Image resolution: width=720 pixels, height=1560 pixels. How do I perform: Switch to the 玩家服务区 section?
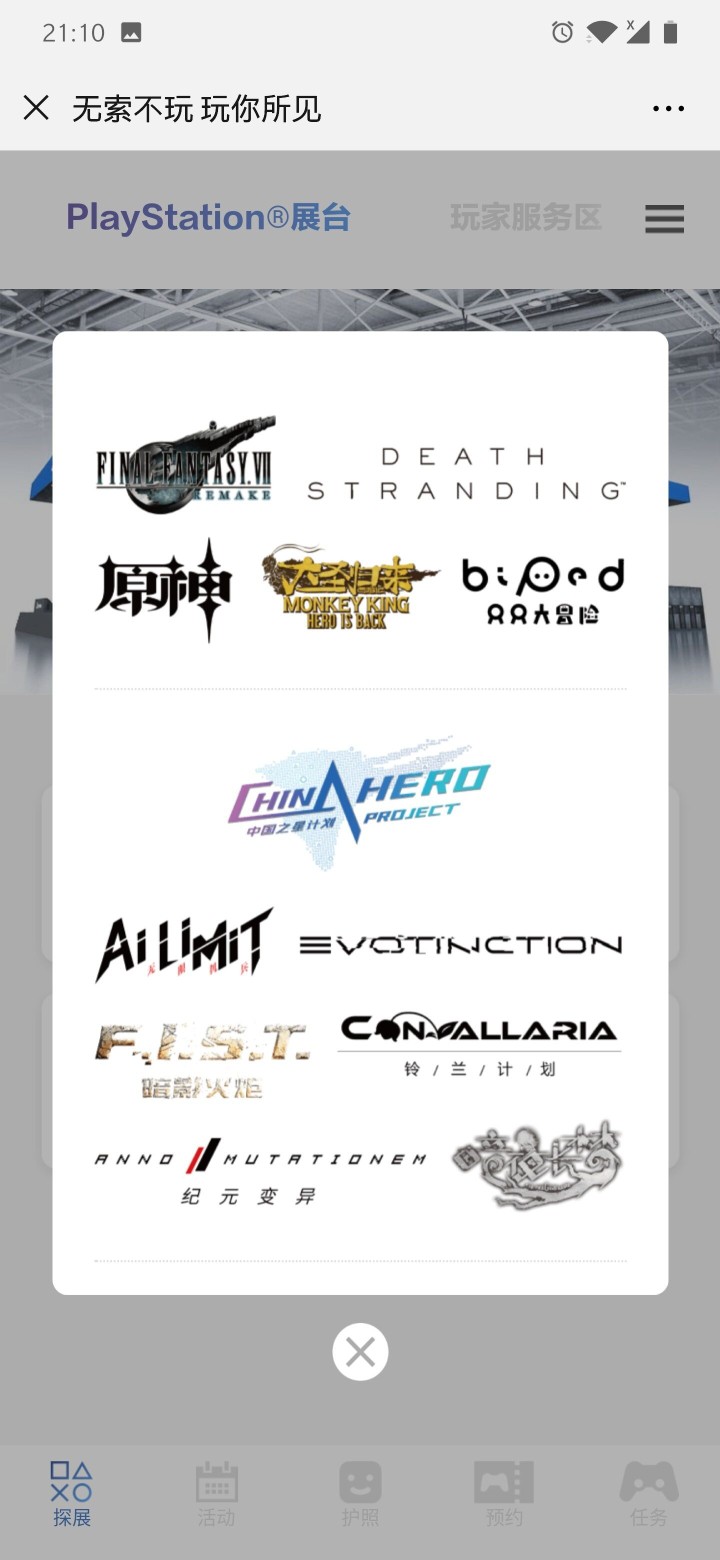coord(526,217)
